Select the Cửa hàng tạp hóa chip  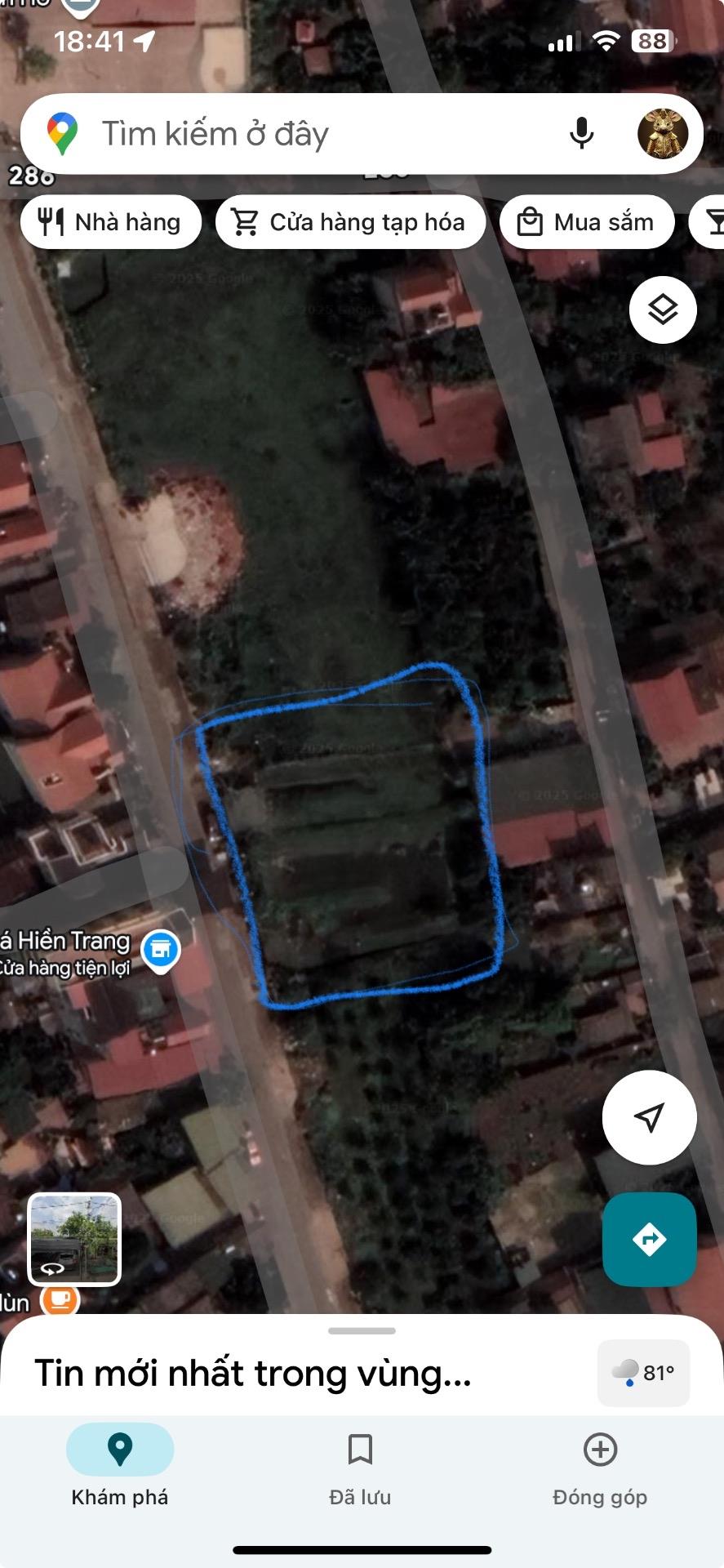(x=350, y=222)
